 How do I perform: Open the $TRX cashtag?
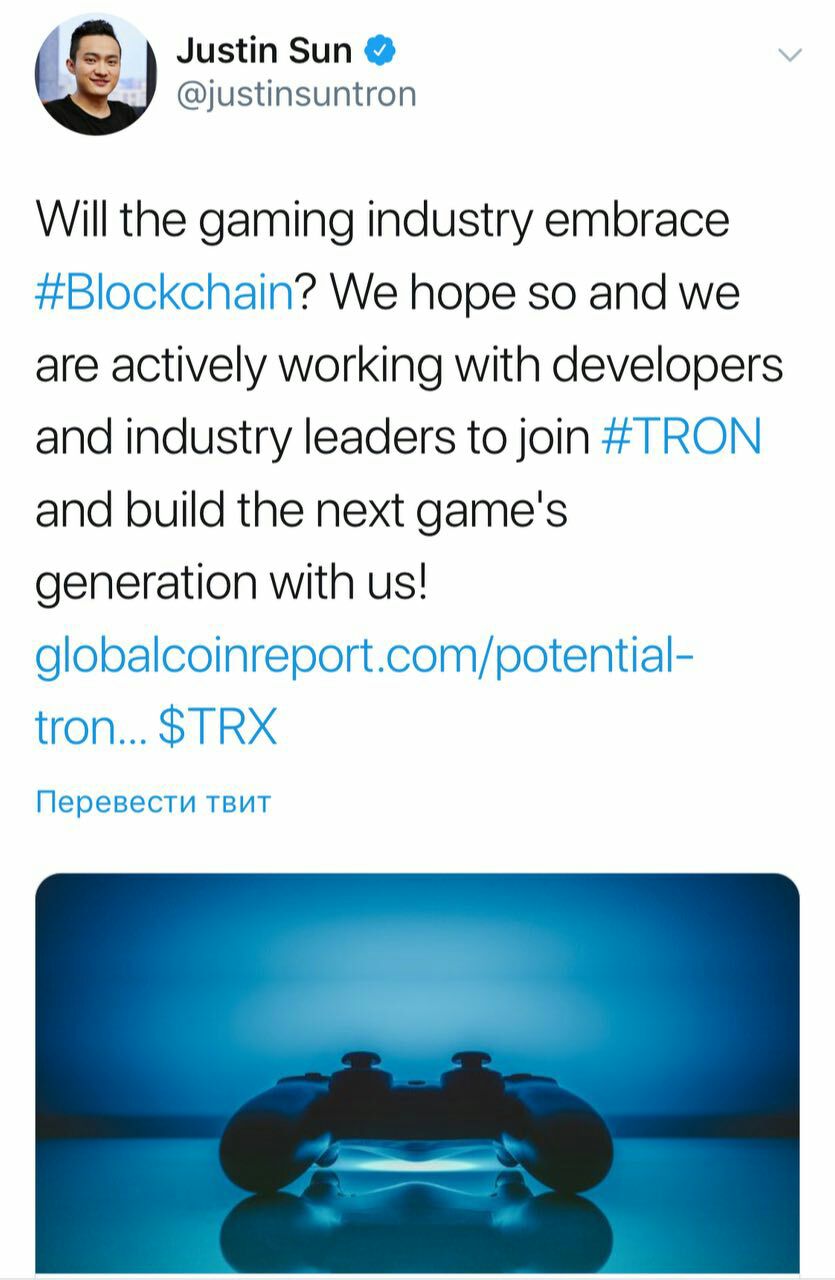(217, 729)
